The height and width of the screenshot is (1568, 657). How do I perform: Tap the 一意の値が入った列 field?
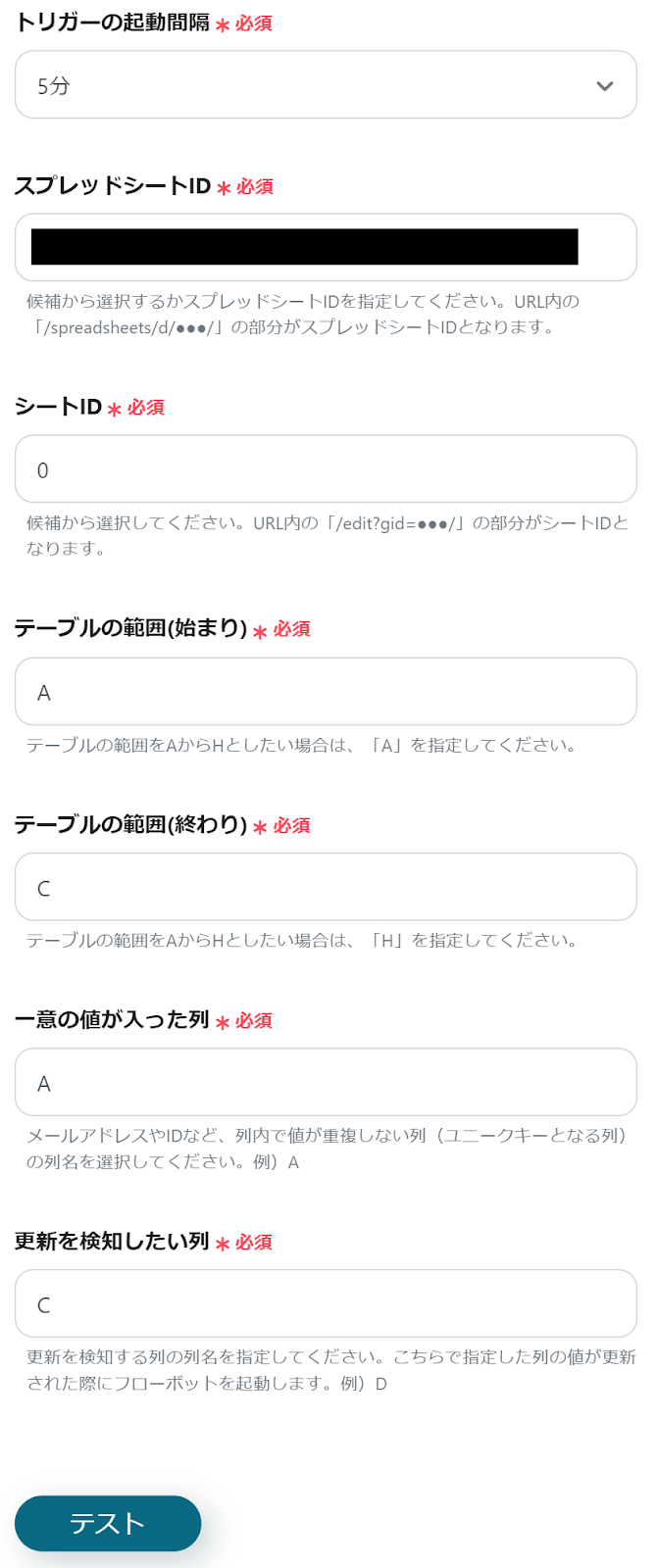326,1082
